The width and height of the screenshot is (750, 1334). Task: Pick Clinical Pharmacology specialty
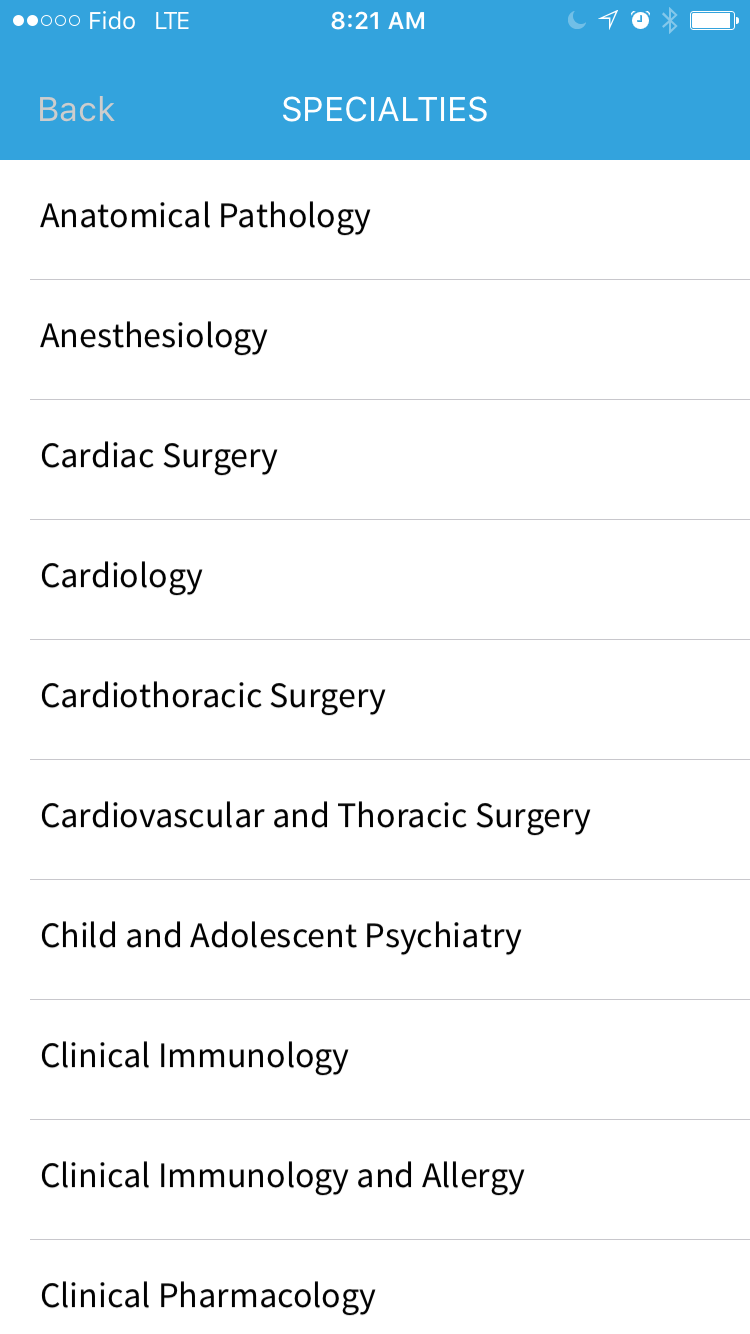(x=375, y=1288)
